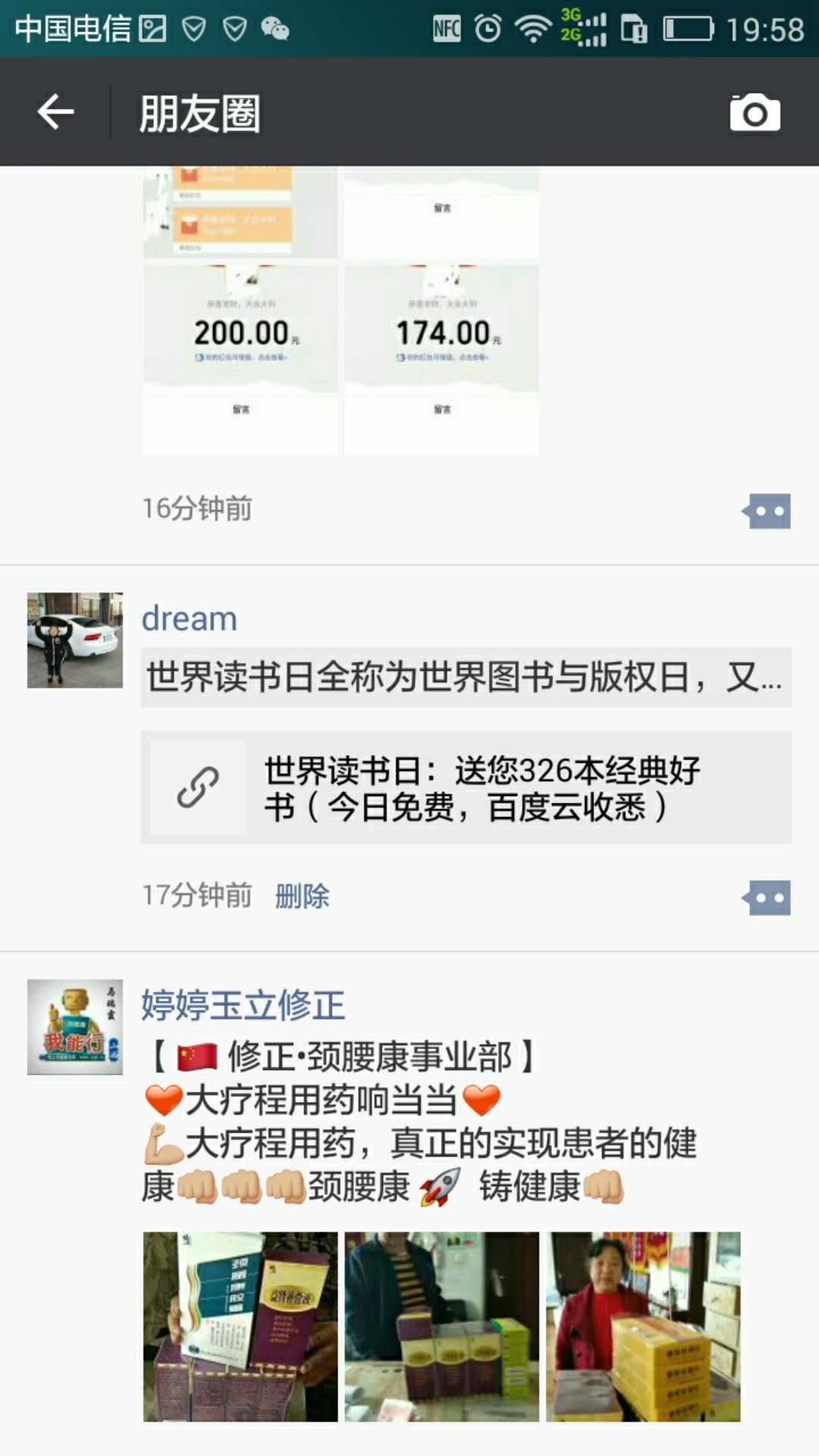Open dream's profile picture
Viewport: 819px width, 1456px height.
[x=75, y=640]
